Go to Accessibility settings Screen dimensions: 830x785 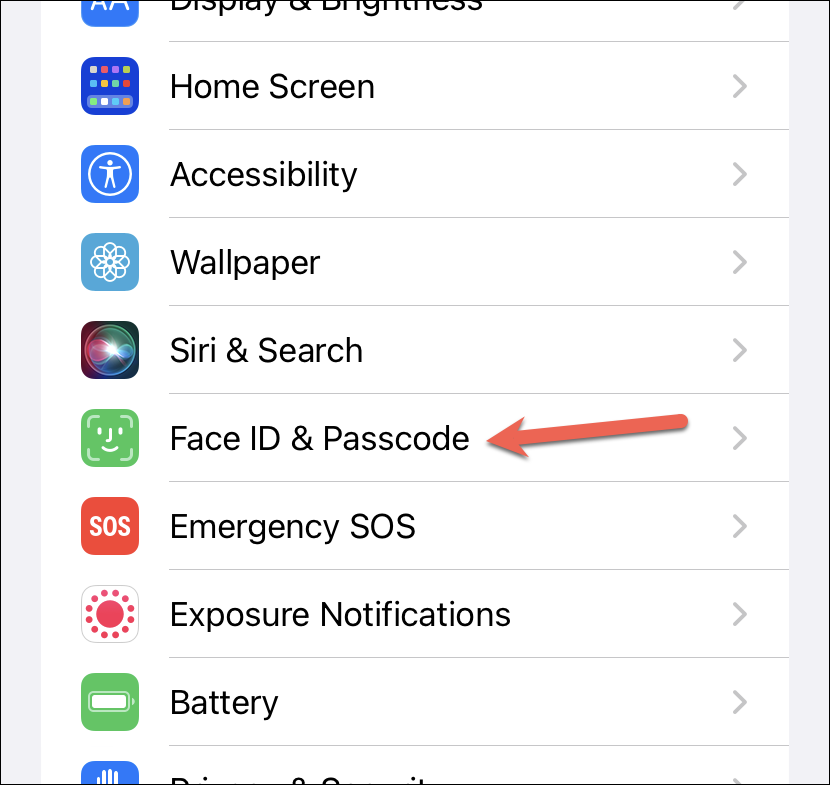(264, 175)
